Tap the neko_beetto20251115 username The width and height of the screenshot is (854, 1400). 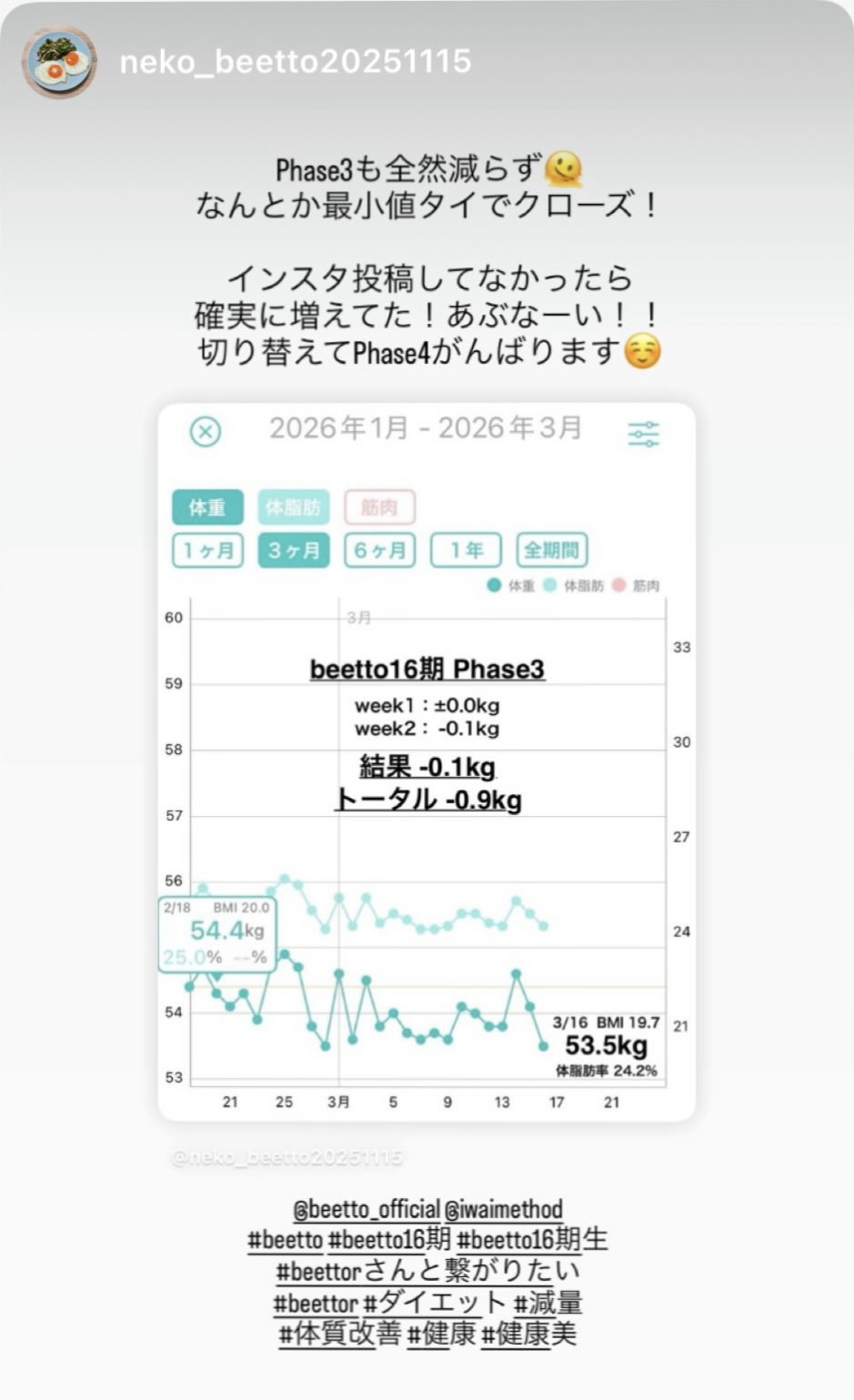click(296, 62)
